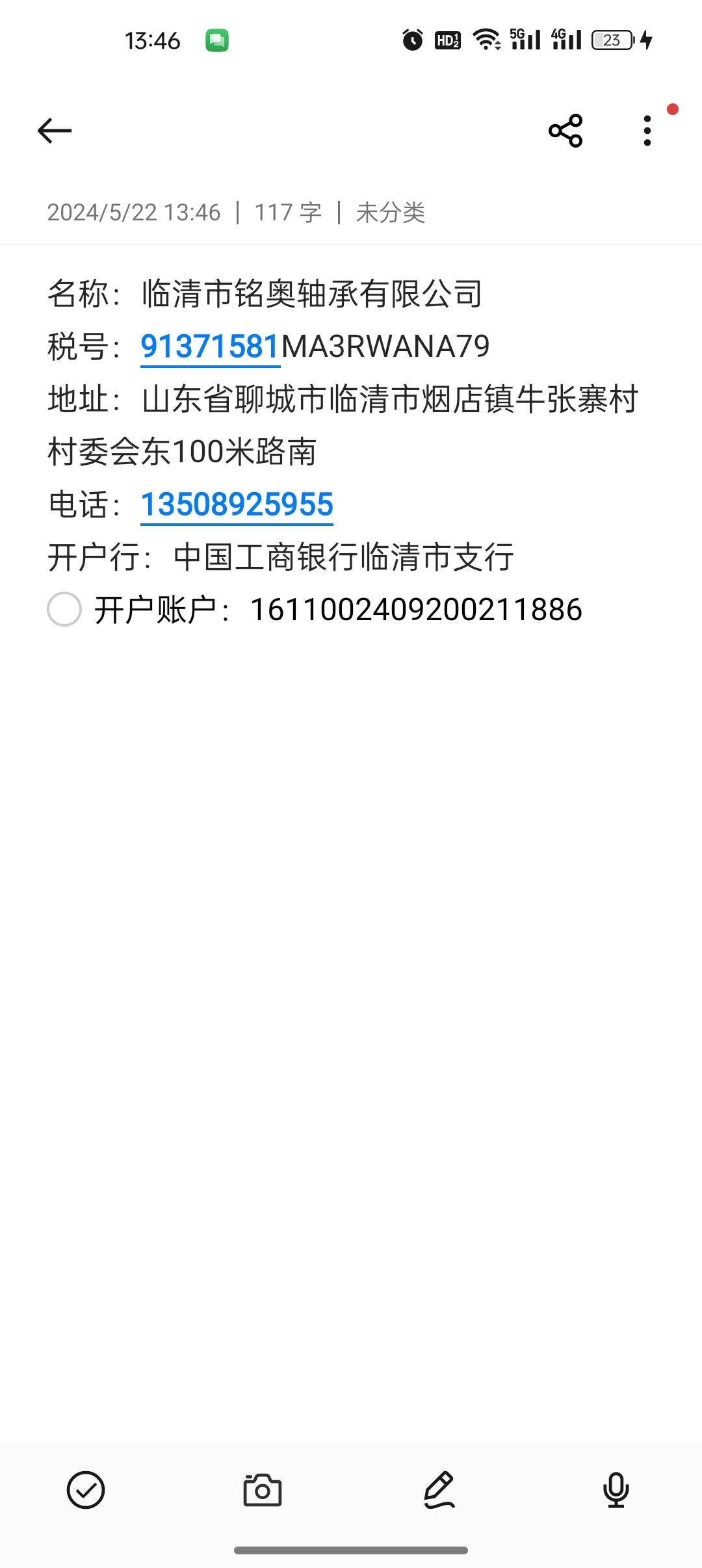The width and height of the screenshot is (702, 1568).
Task: Open the 未分类 category selector
Action: [x=390, y=213]
